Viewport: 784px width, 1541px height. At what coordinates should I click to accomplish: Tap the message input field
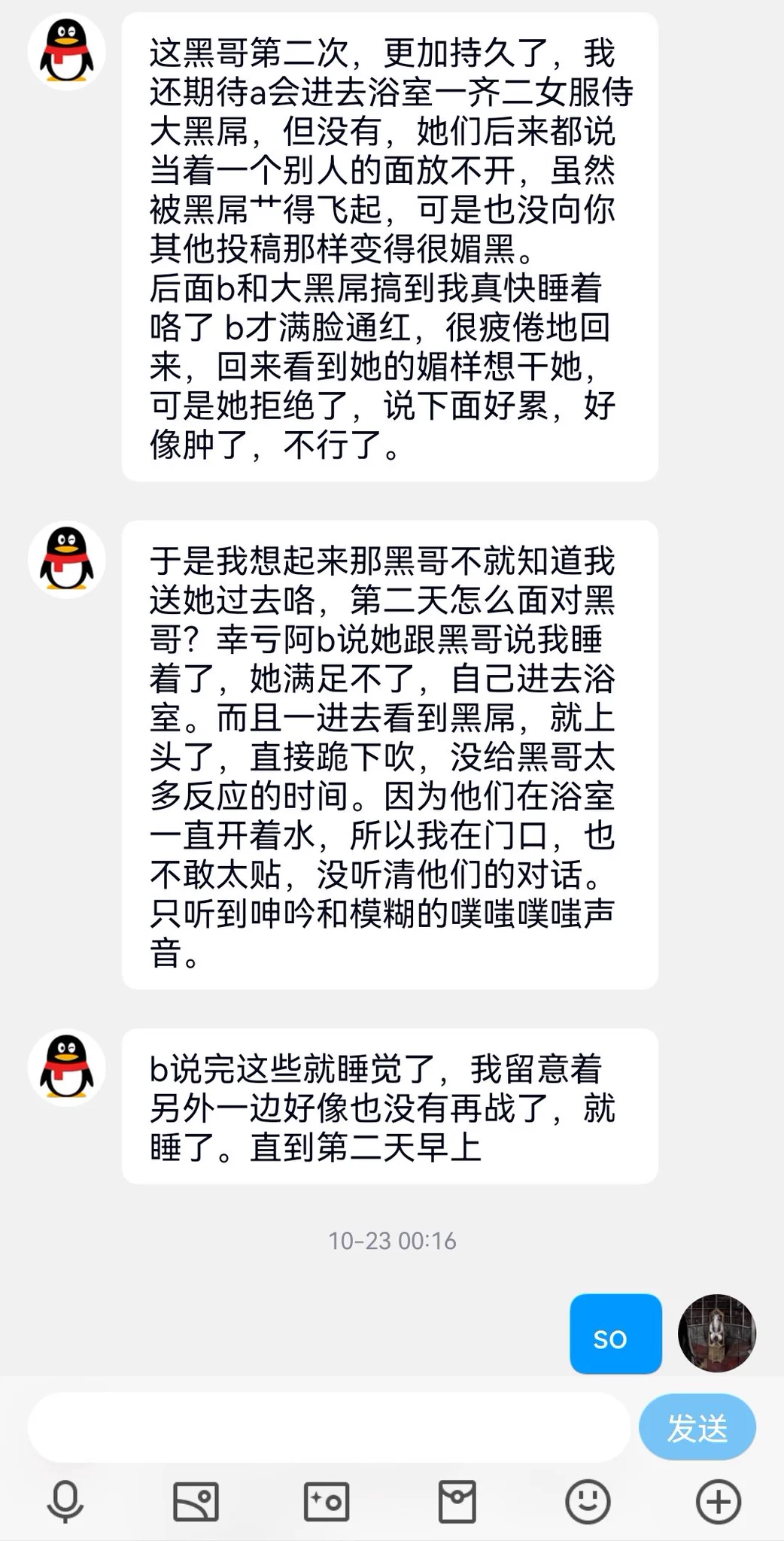click(328, 1427)
